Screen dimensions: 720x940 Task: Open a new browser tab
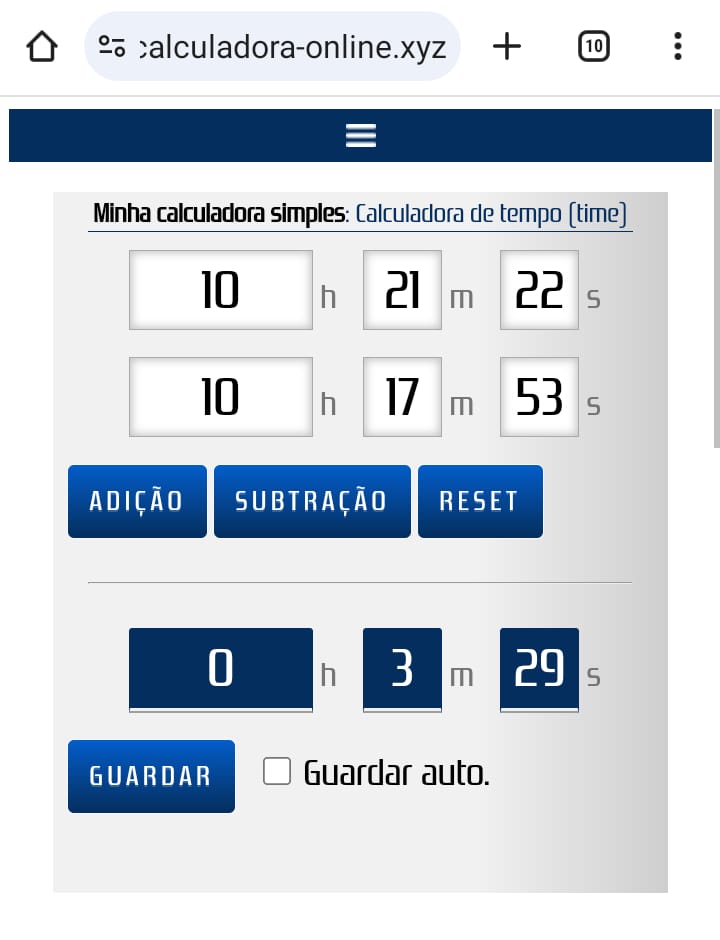pyautogui.click(x=507, y=46)
